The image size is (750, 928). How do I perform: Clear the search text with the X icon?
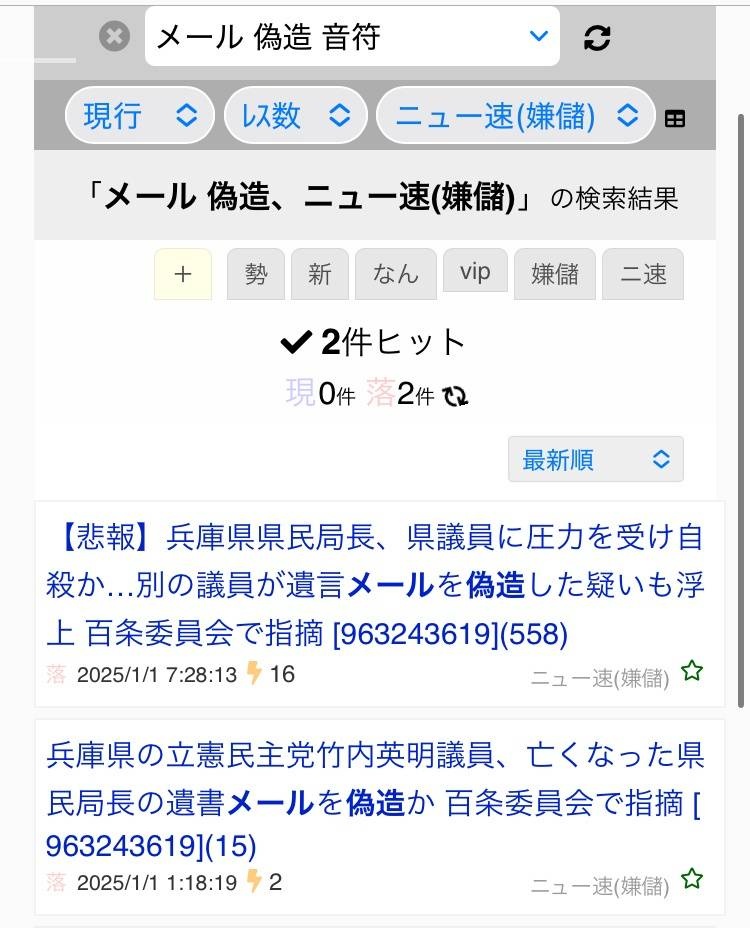[115, 37]
